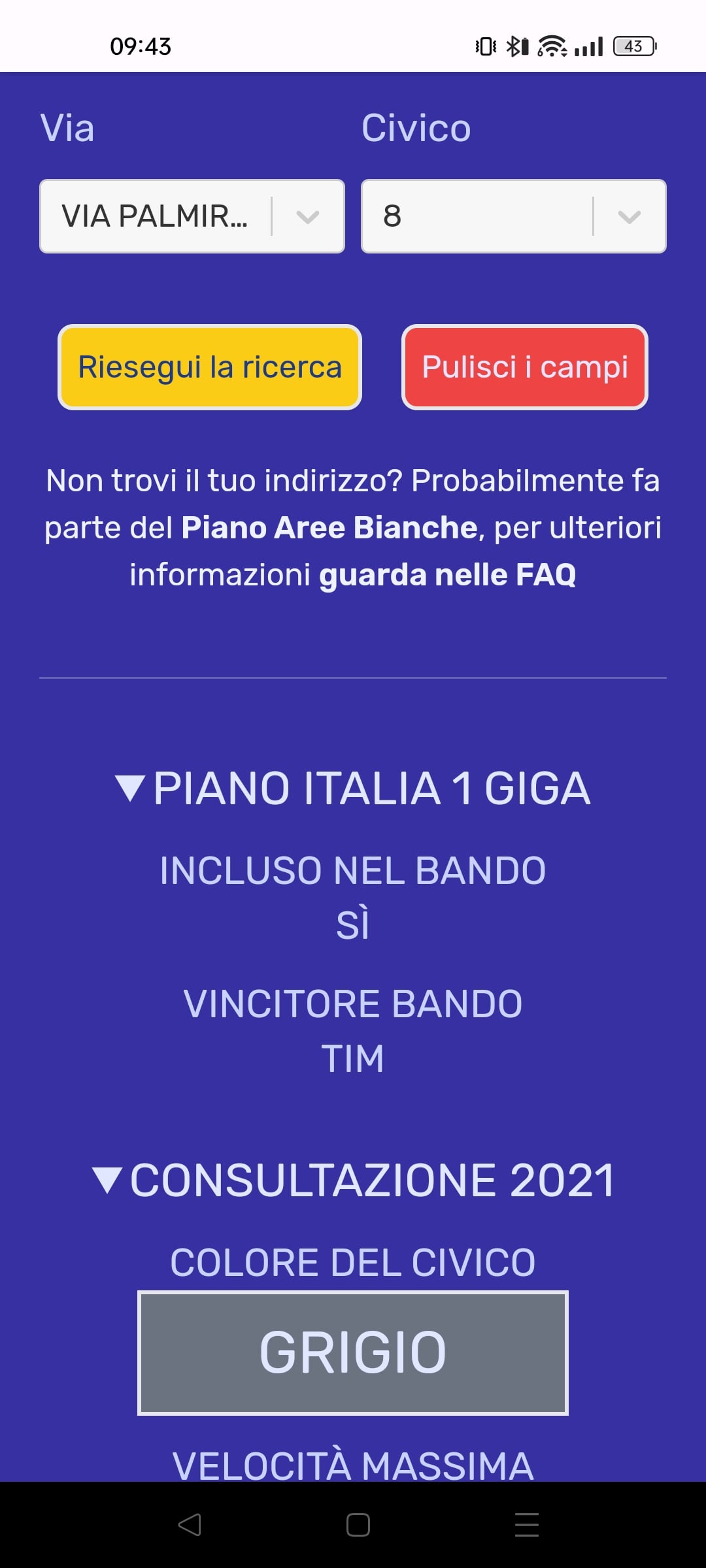Open the guarda nelle FAQ link

(447, 575)
